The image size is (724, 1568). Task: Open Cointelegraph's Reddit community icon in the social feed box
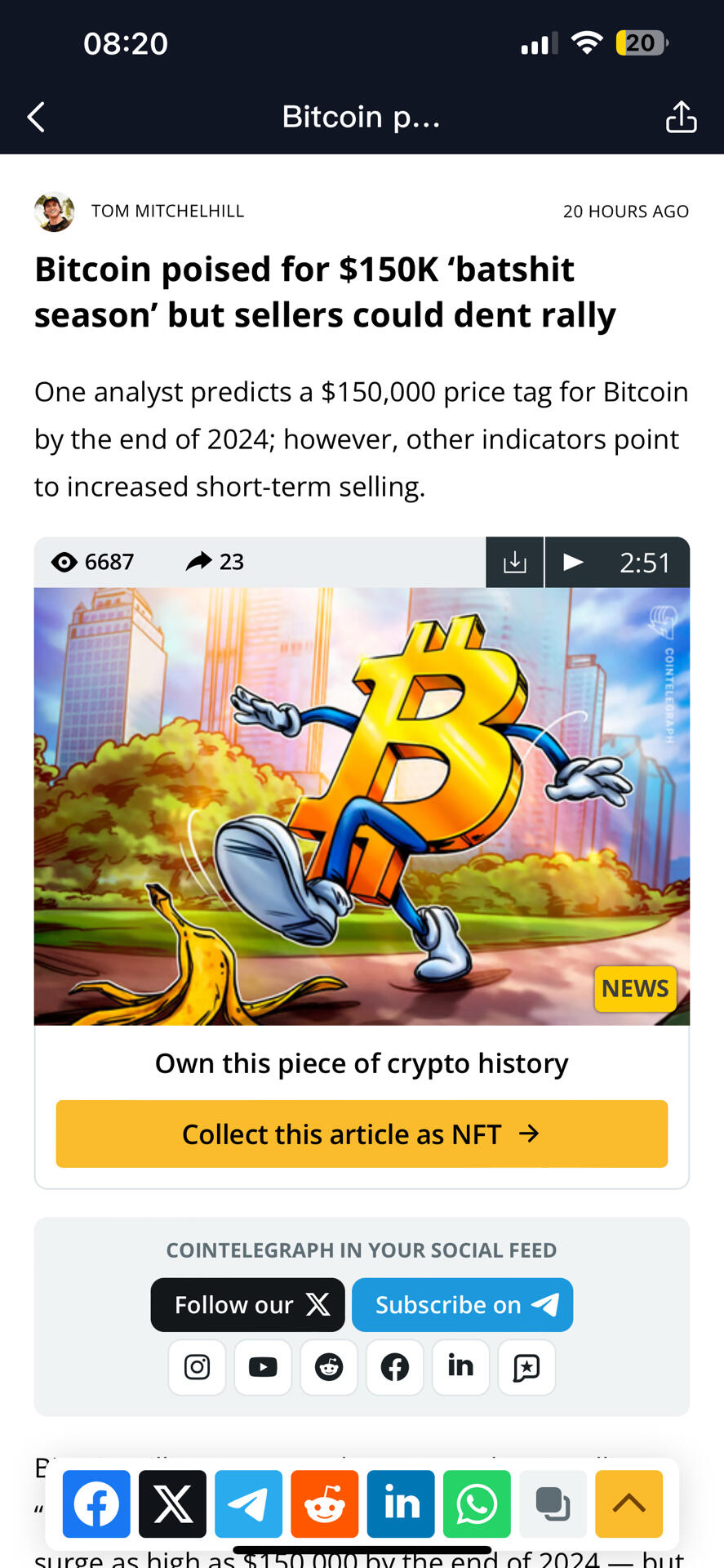329,1366
